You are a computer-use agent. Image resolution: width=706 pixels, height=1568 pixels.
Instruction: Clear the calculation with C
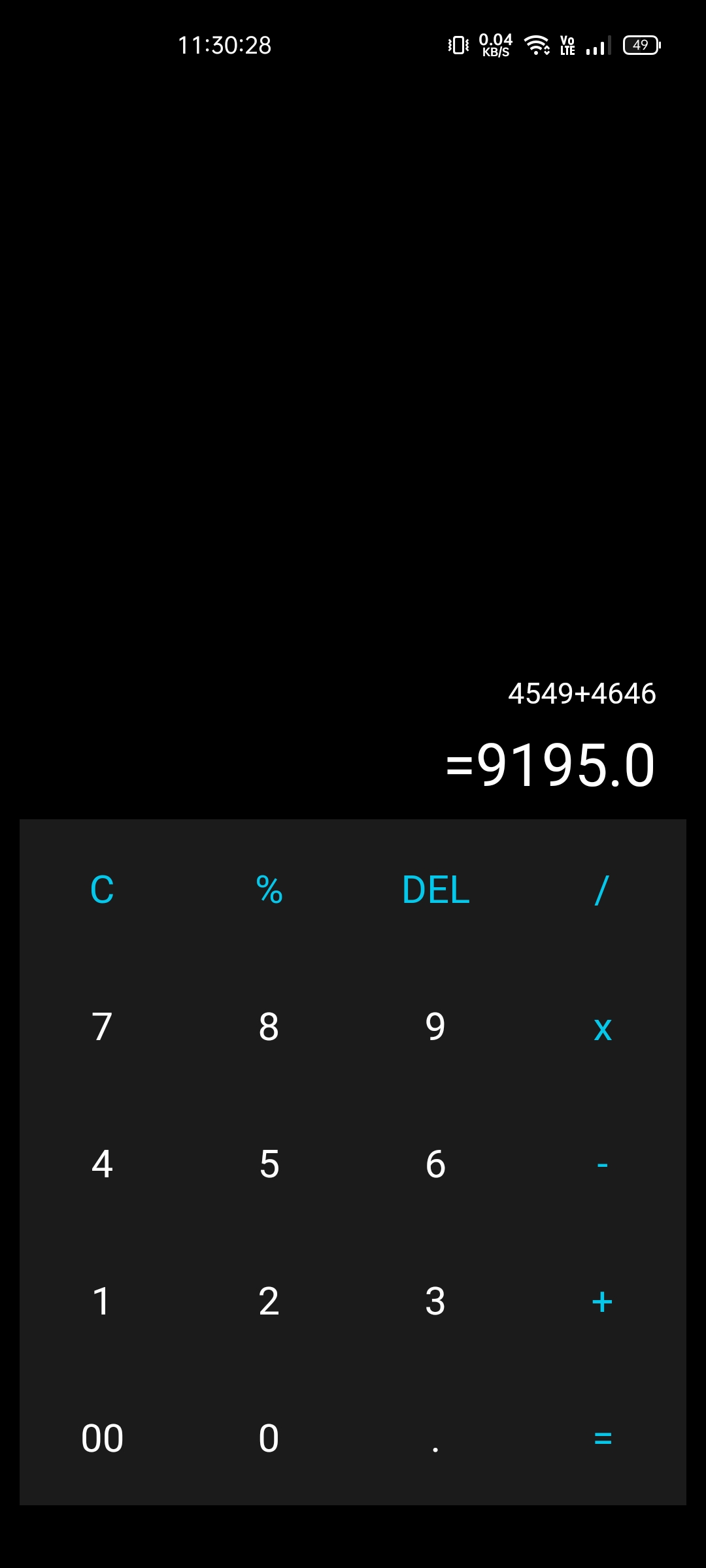[102, 889]
